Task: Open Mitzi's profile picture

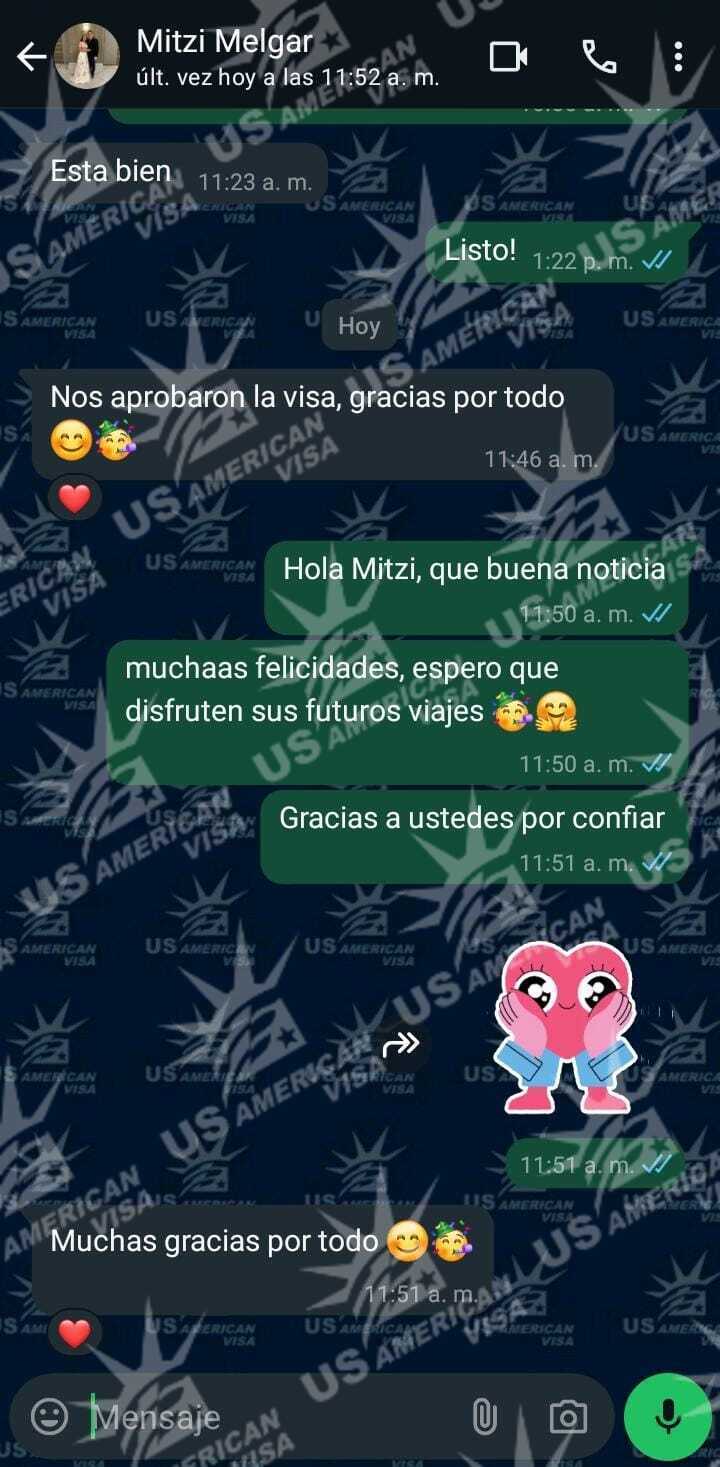Action: 87,57
